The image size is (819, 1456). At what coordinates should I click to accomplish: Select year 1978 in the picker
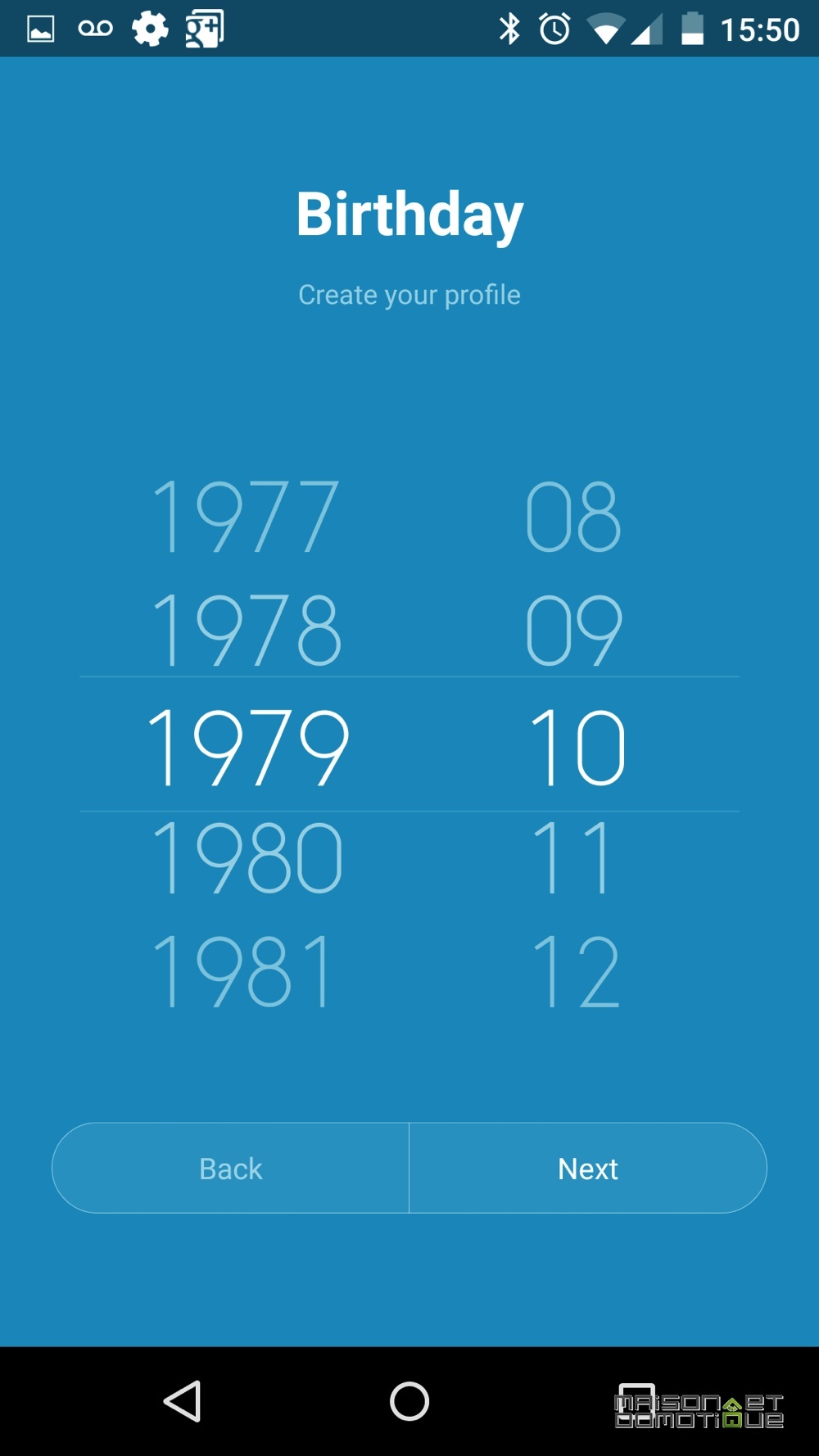(x=247, y=631)
